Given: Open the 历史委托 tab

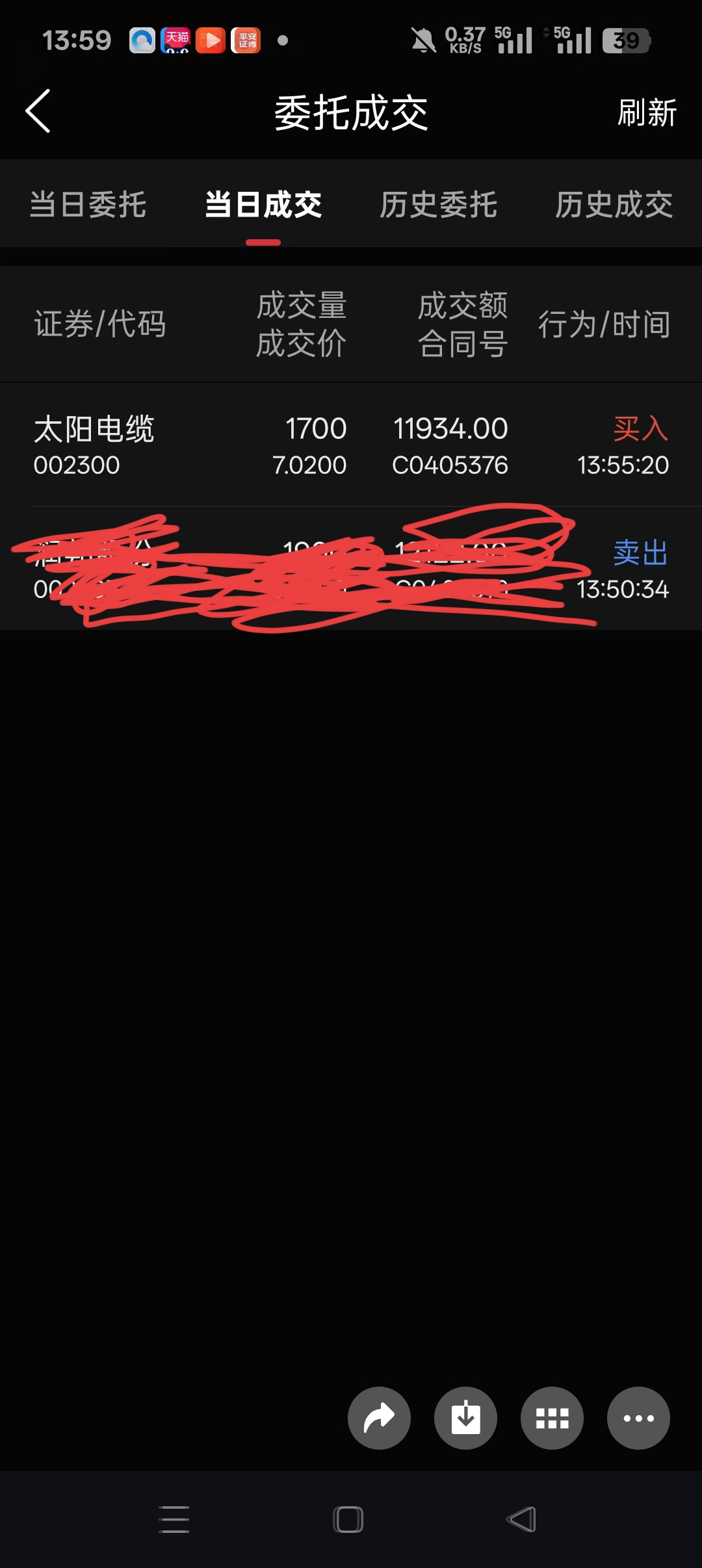Looking at the screenshot, I should [439, 205].
